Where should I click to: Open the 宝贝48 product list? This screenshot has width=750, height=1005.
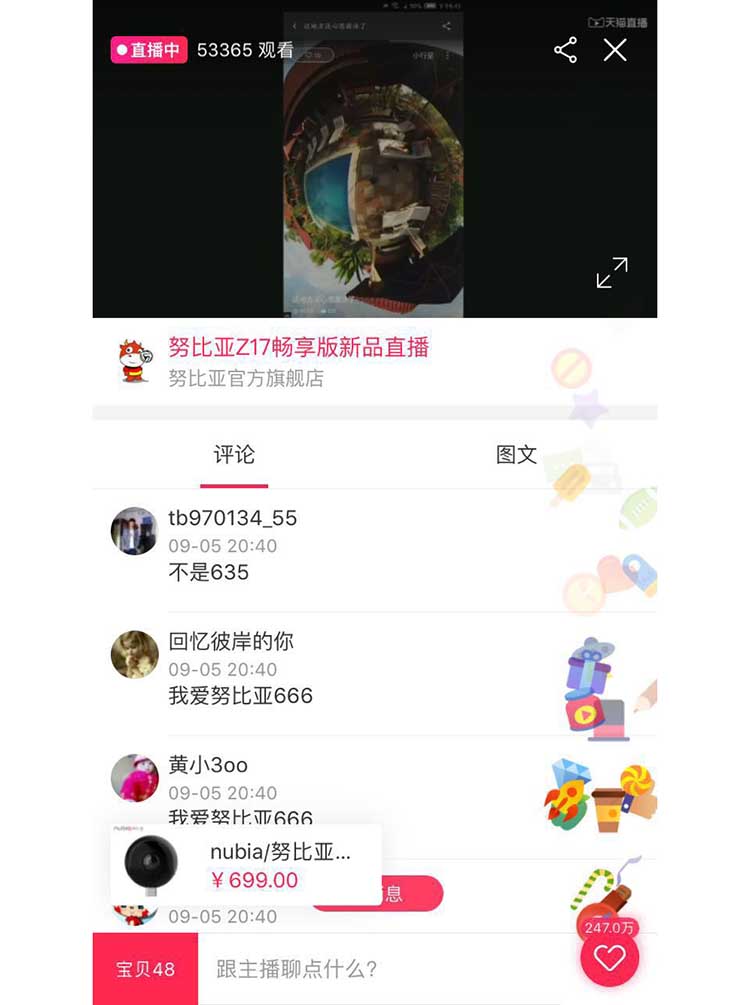click(145, 969)
